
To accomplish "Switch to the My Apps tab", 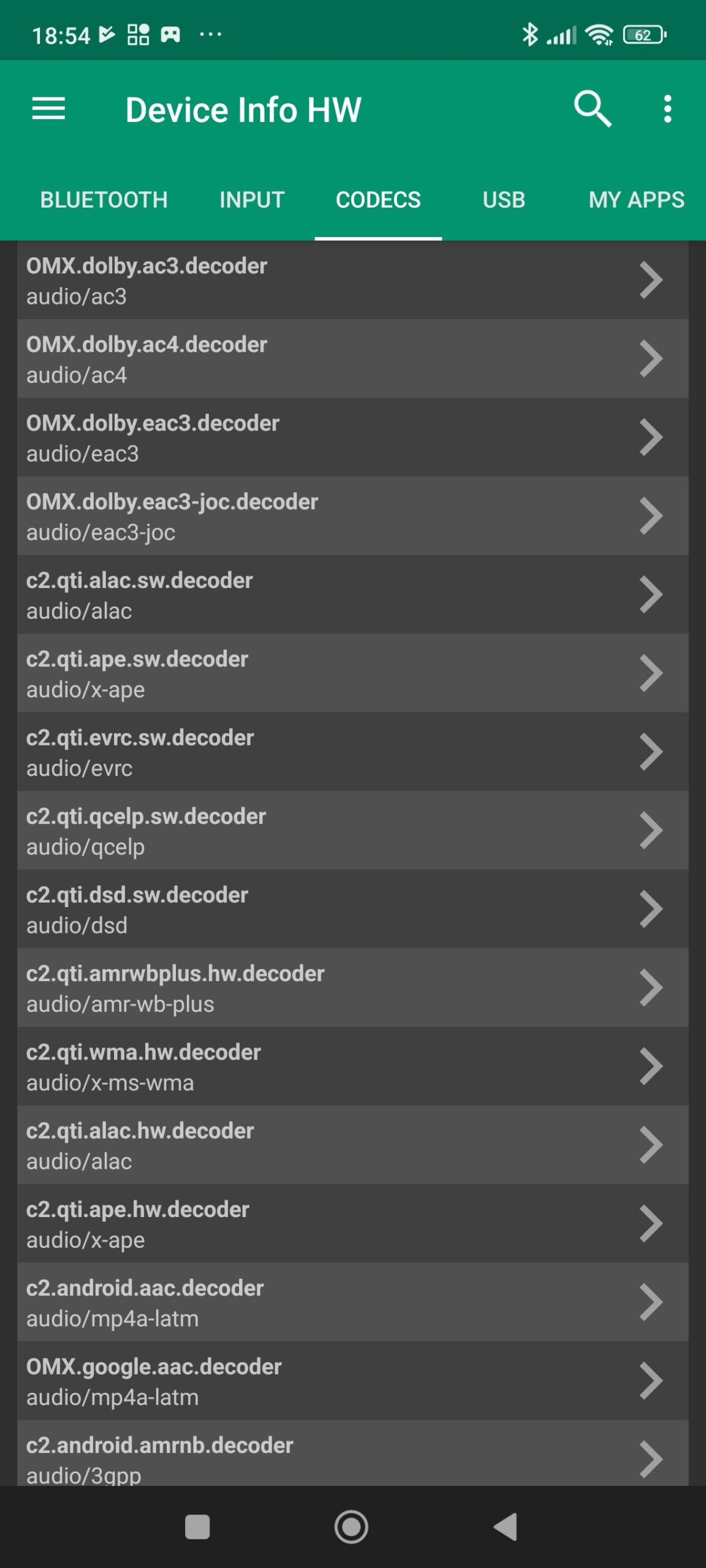I will pyautogui.click(x=636, y=200).
